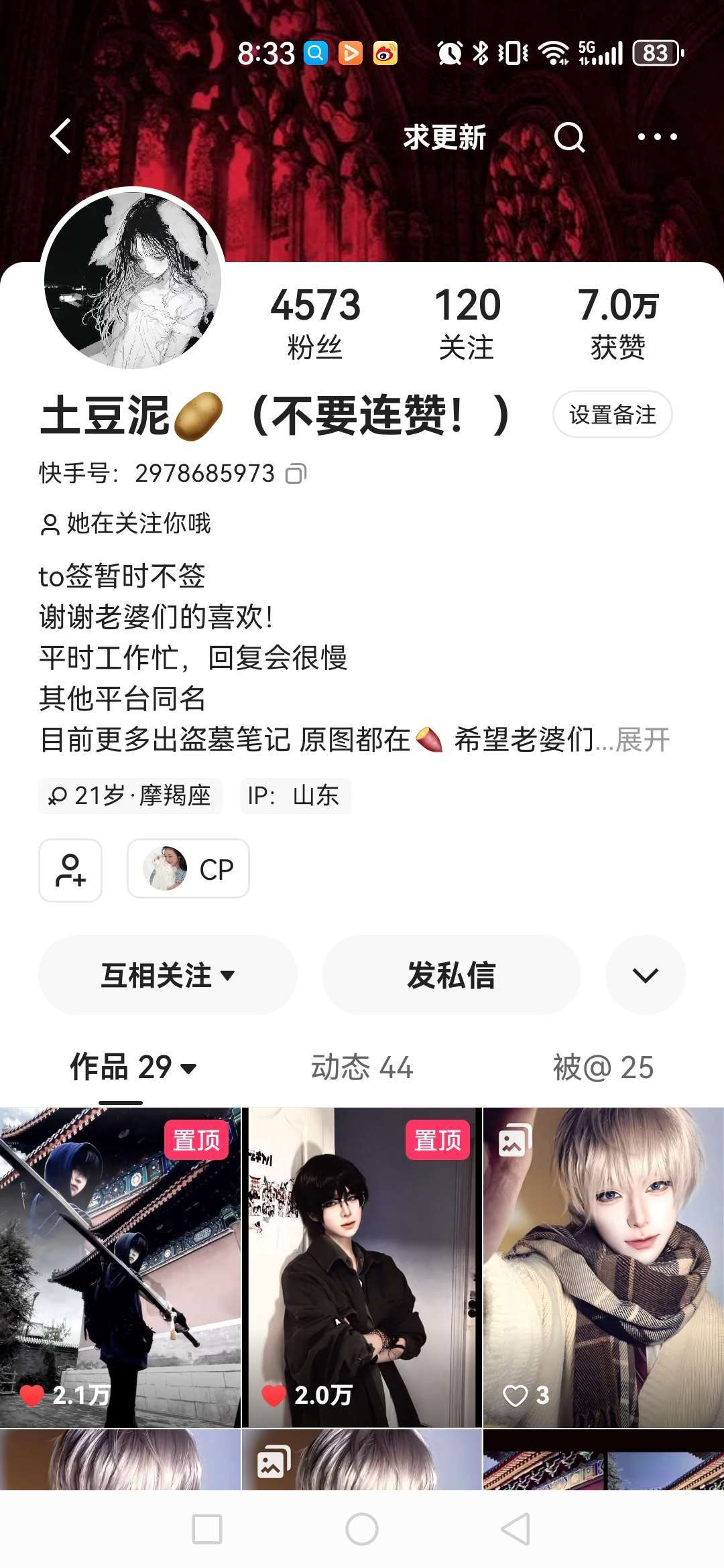Switch to the 被@ 25 tab
Image resolution: width=724 pixels, height=1568 pixels.
point(603,1067)
